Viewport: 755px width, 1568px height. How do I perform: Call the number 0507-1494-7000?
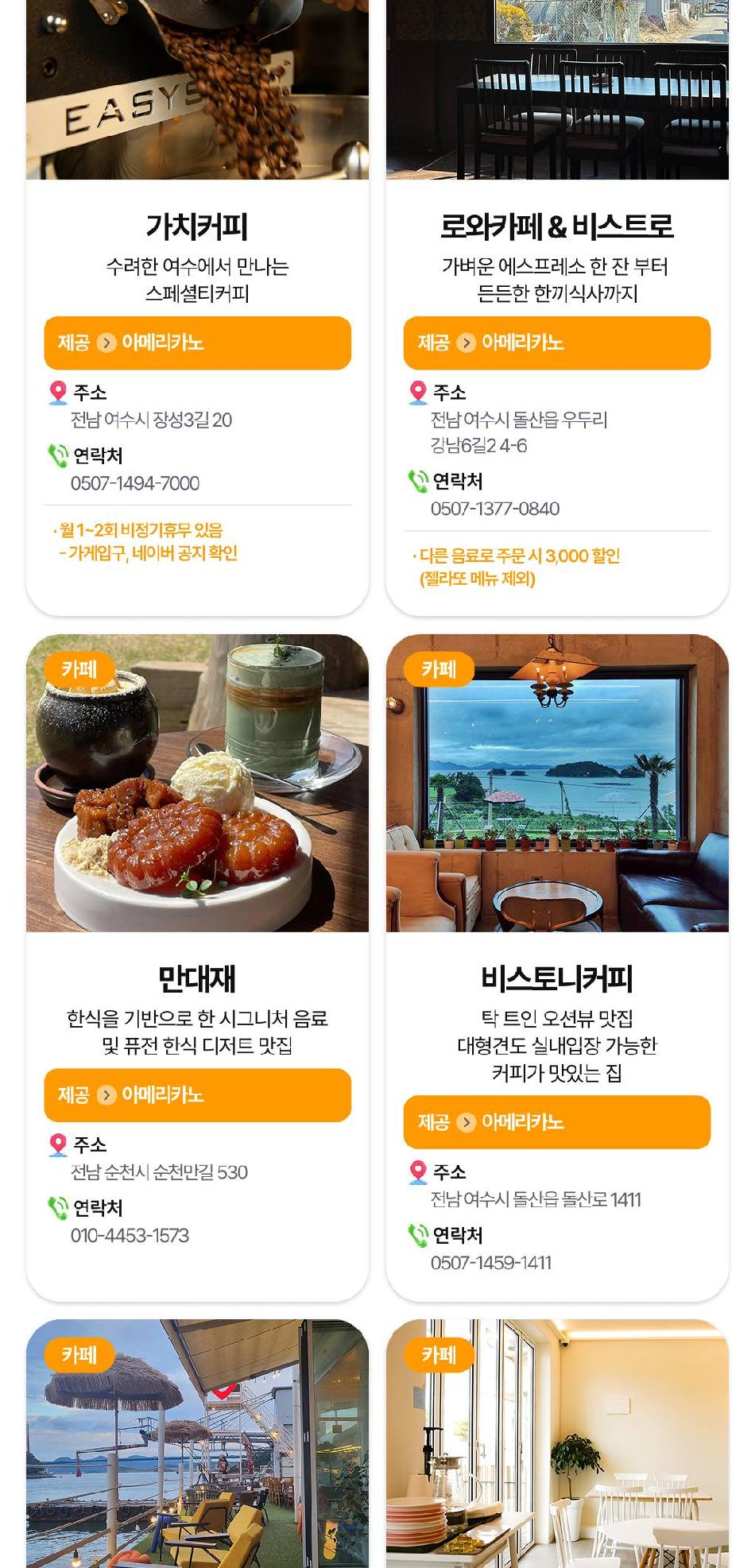135,481
